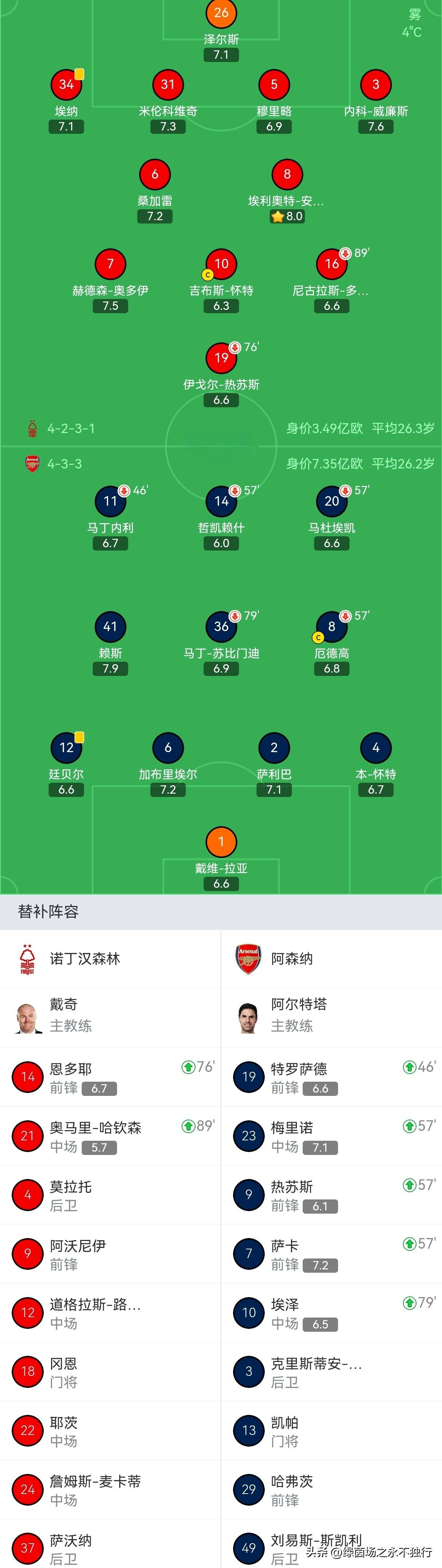Open Arsenal coach 阿尔特塔 row
The width and height of the screenshot is (442, 1568).
pyautogui.click(x=331, y=1018)
